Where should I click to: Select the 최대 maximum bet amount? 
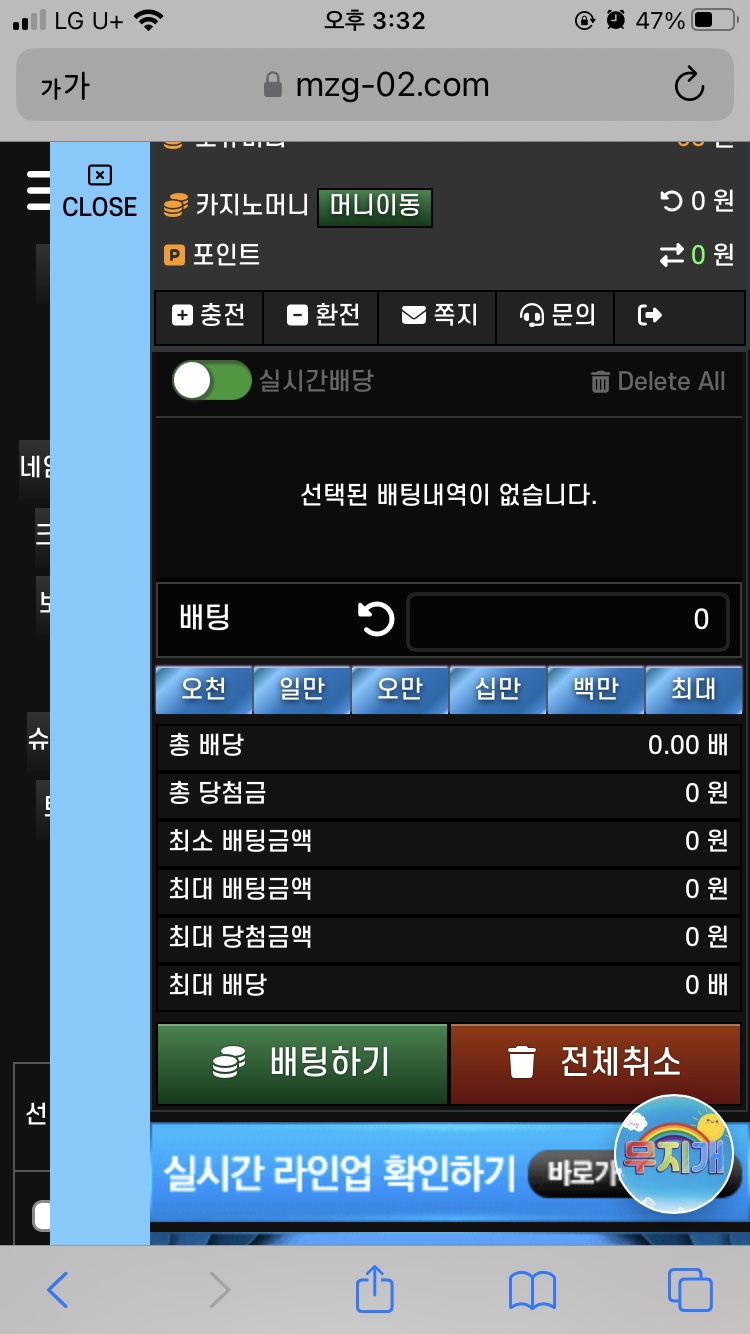point(693,690)
